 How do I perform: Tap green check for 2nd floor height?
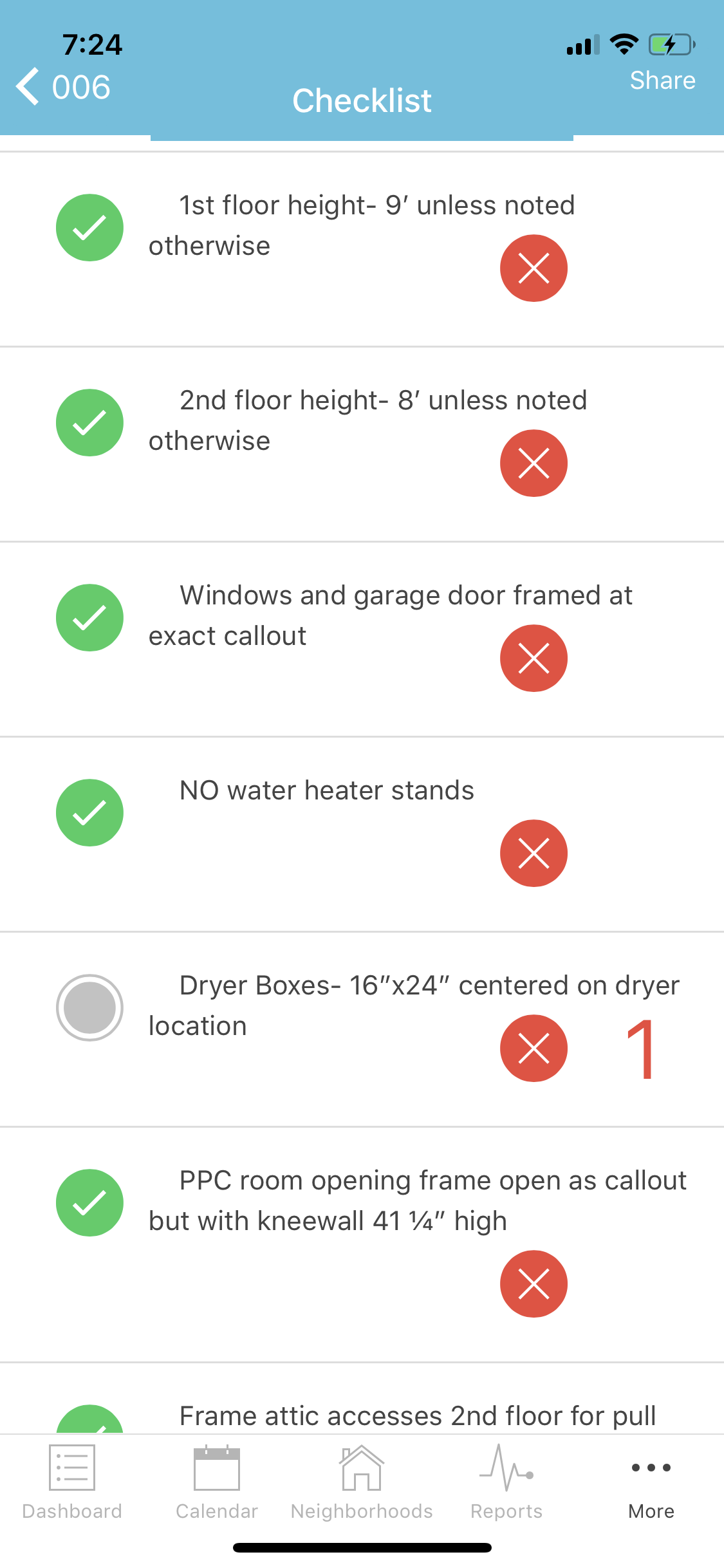tap(89, 423)
